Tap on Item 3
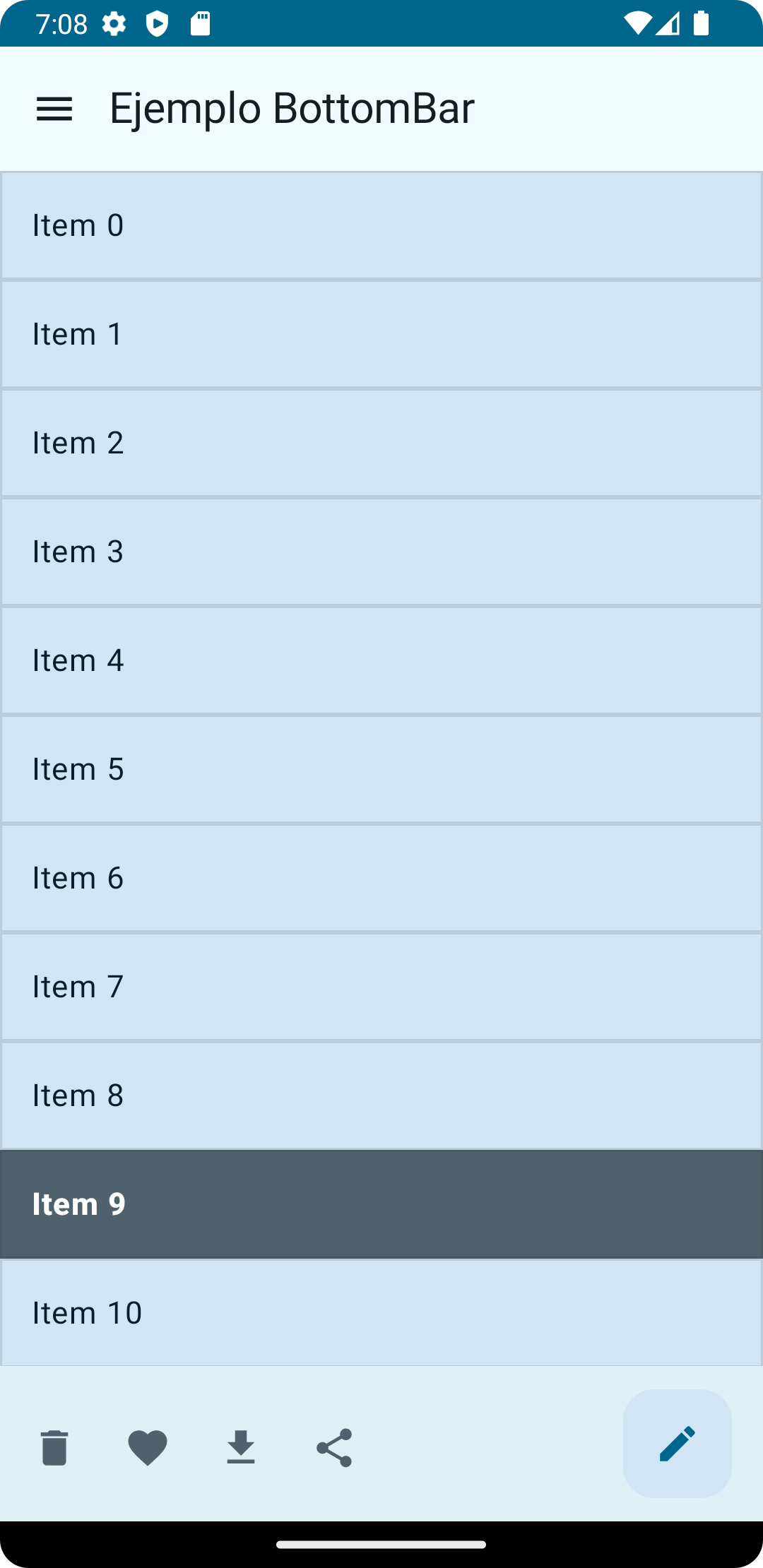This screenshot has width=763, height=1568. 381,552
